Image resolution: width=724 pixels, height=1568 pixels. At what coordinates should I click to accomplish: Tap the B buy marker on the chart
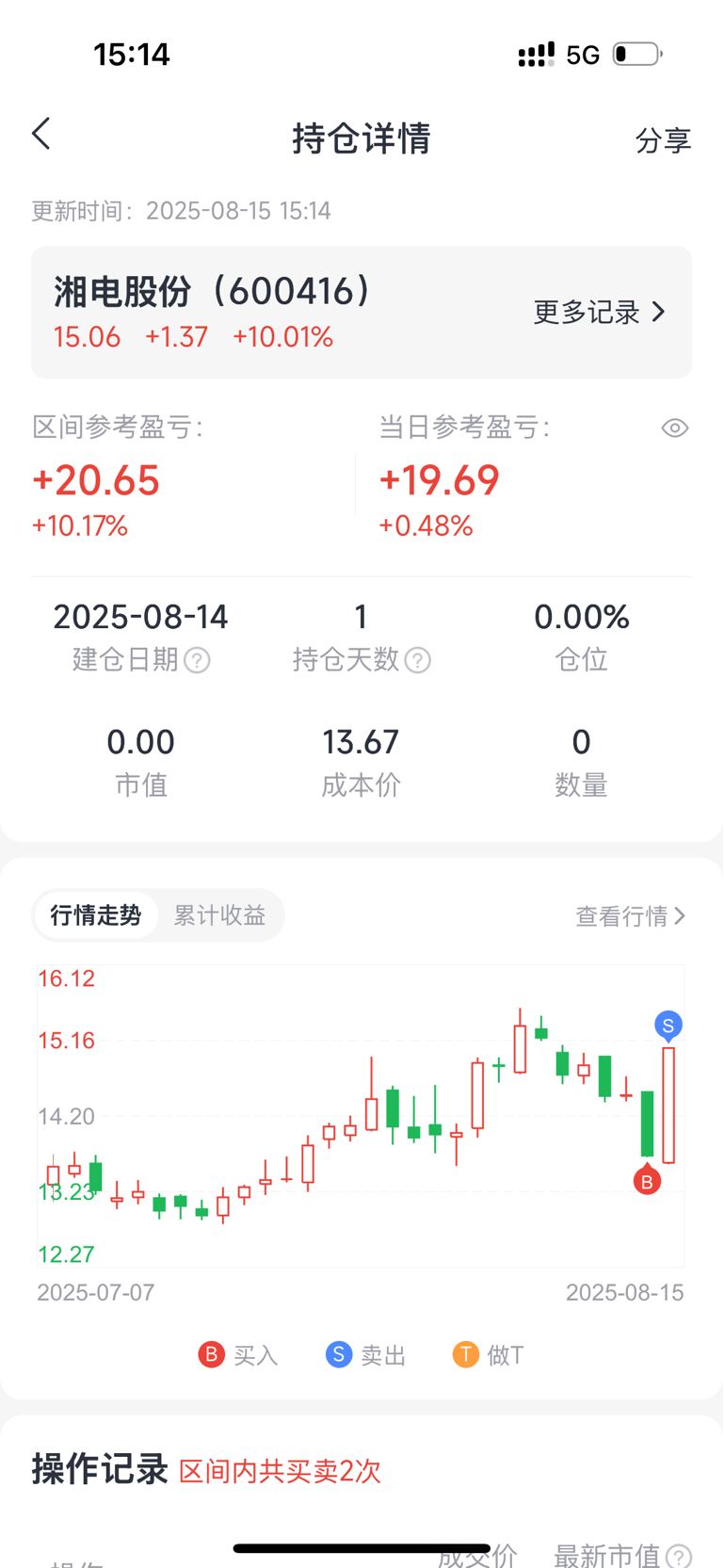click(647, 1181)
